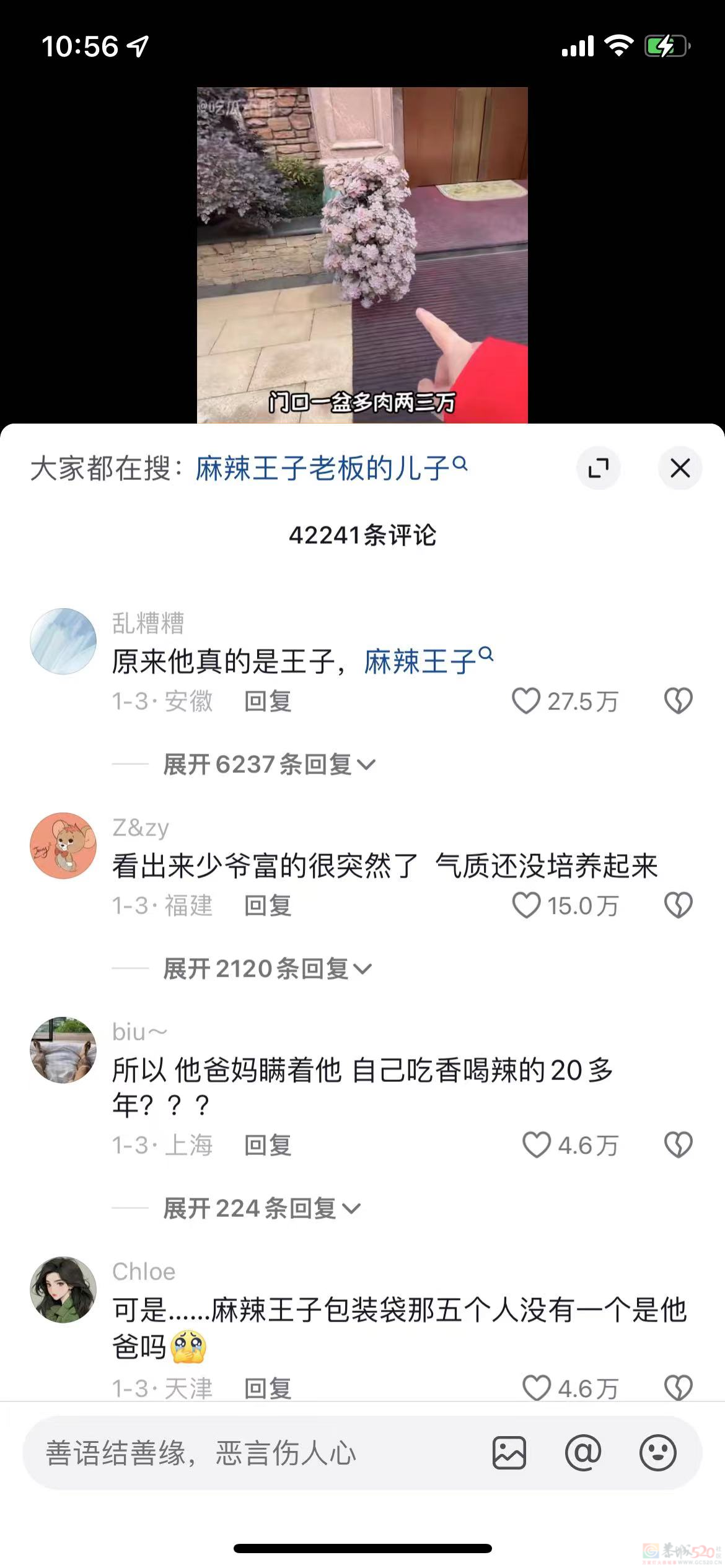
Task: Open the trending search 麻辣王子老板的儿子
Action: tap(322, 469)
